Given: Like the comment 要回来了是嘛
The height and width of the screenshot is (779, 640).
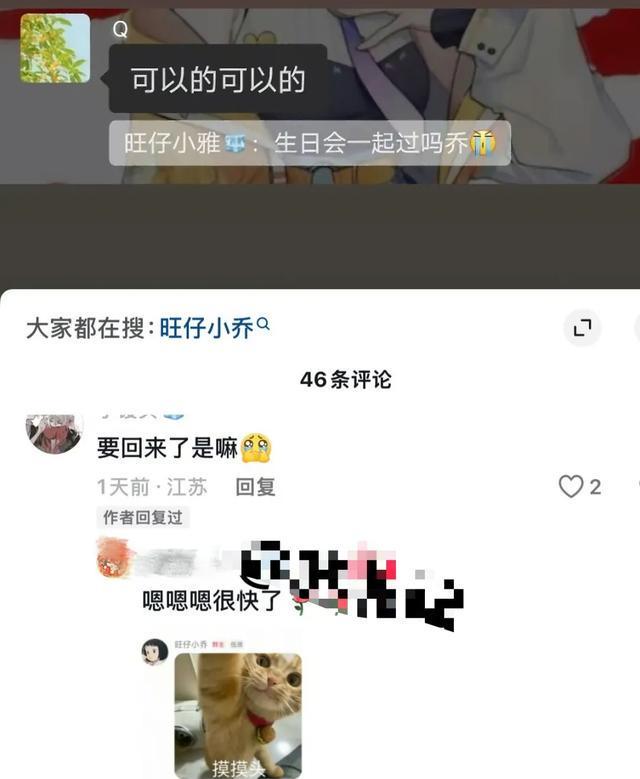Looking at the screenshot, I should [x=571, y=487].
